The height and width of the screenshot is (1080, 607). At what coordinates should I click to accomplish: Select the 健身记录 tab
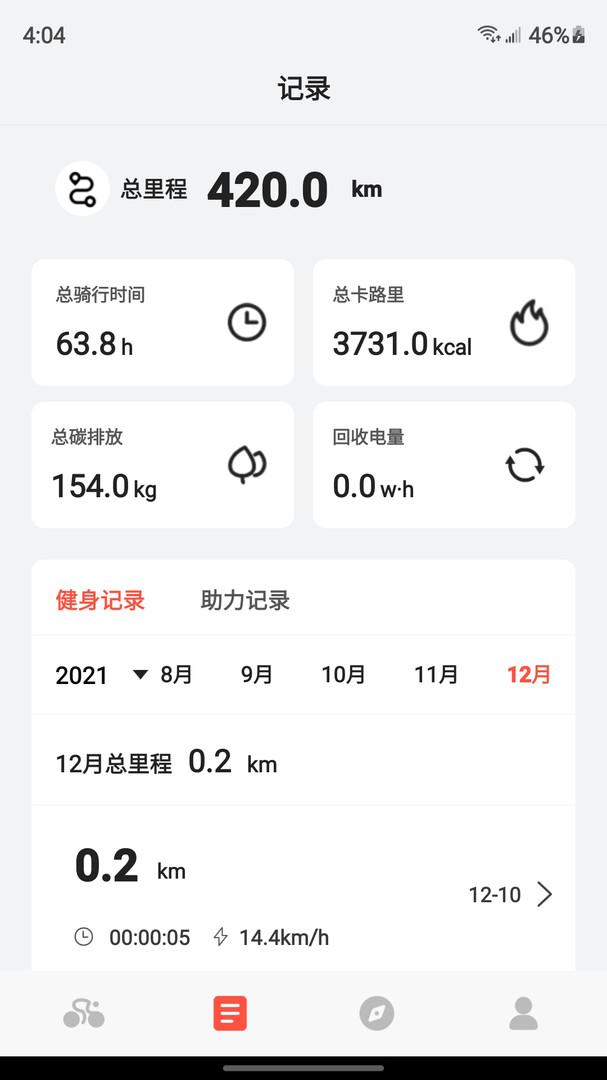pos(100,600)
